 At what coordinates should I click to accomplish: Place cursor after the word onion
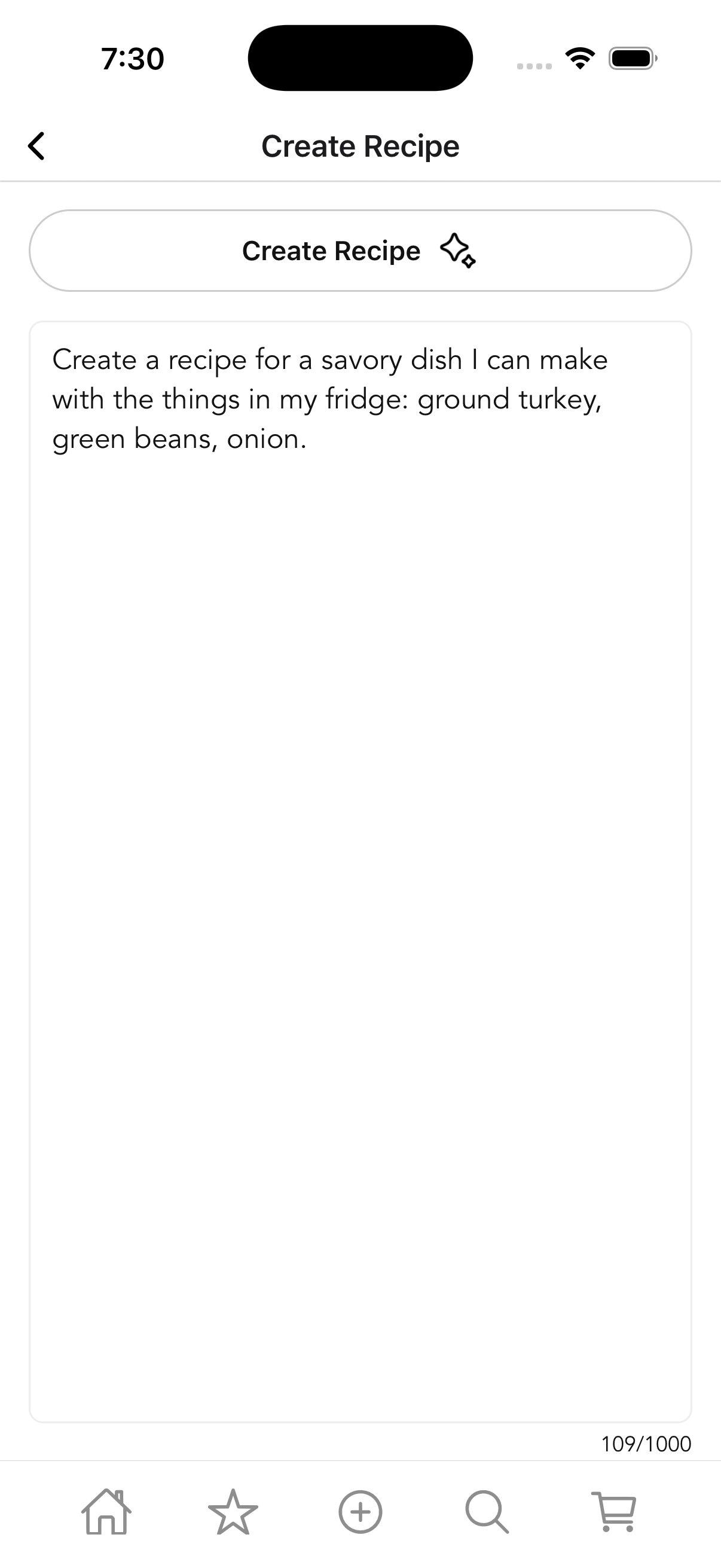point(309,438)
